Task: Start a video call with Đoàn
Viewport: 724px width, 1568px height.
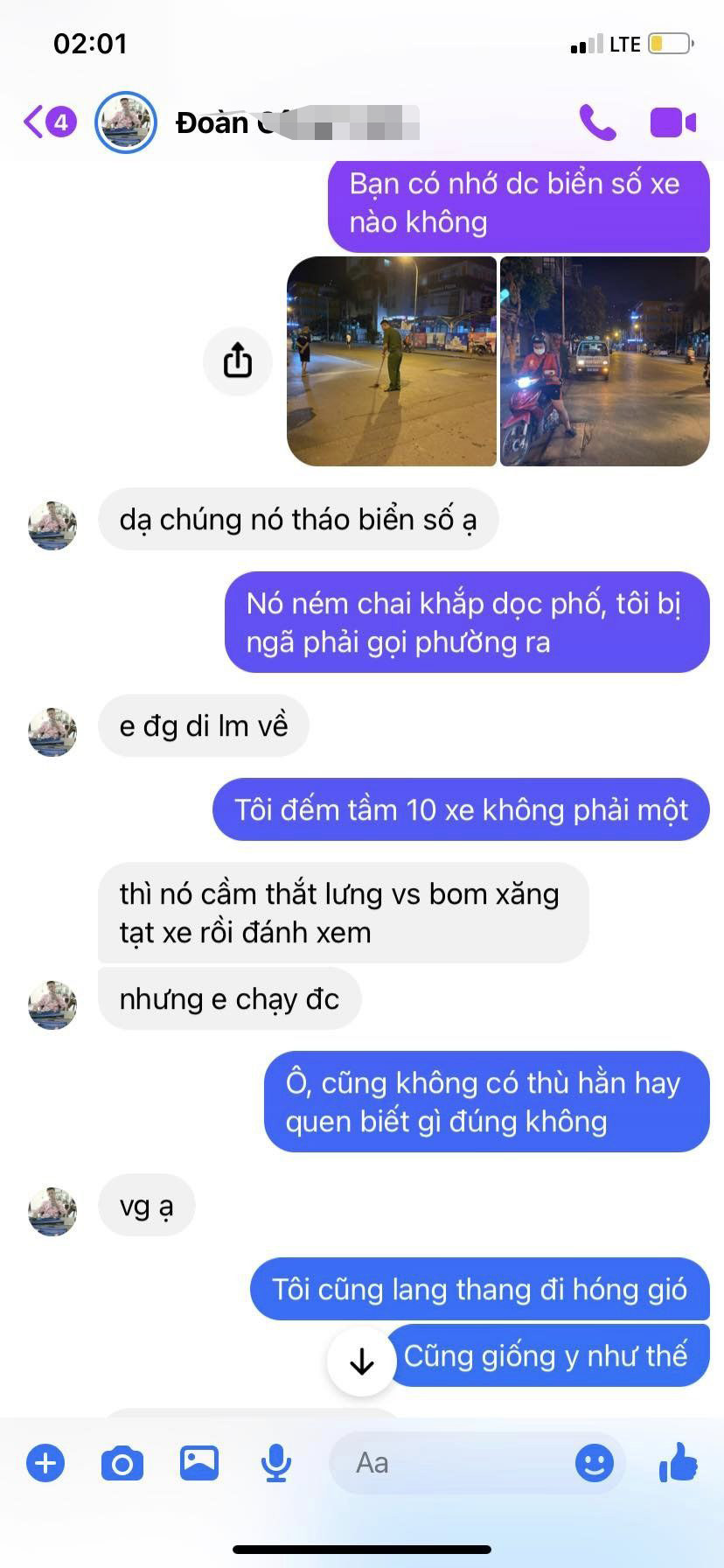Action: point(672,122)
